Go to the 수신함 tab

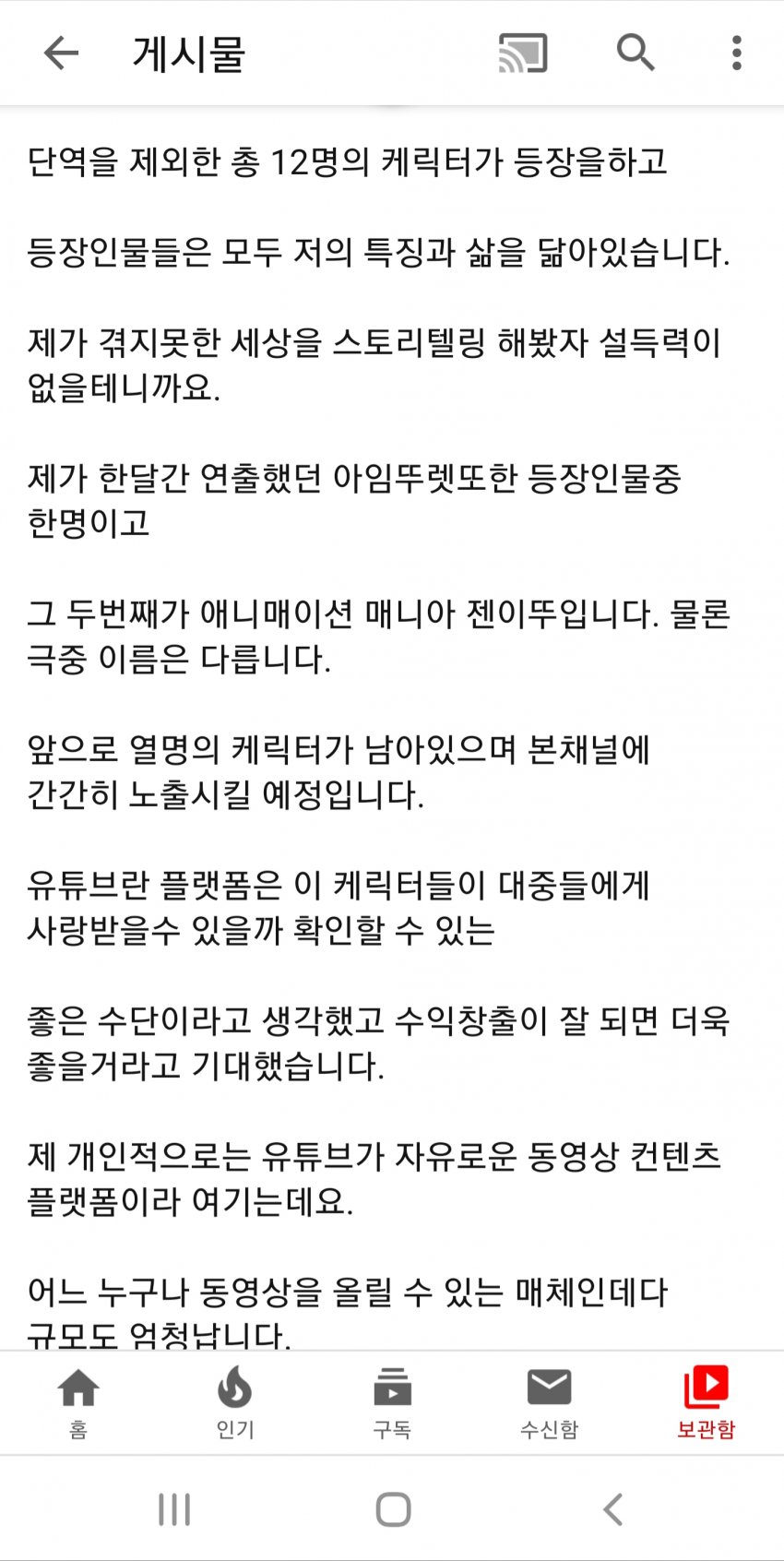pos(549,1402)
